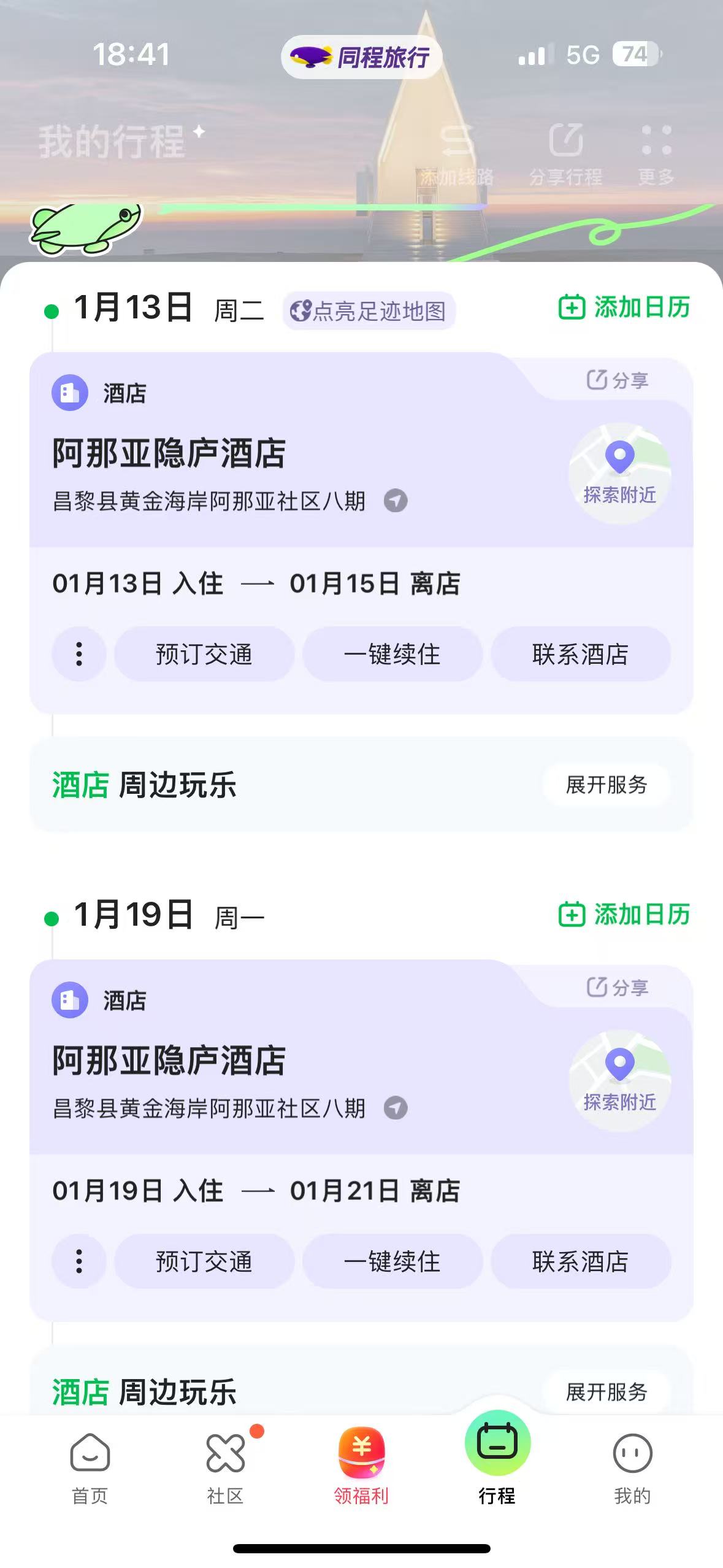Open the 领福利 tab

(361, 1467)
